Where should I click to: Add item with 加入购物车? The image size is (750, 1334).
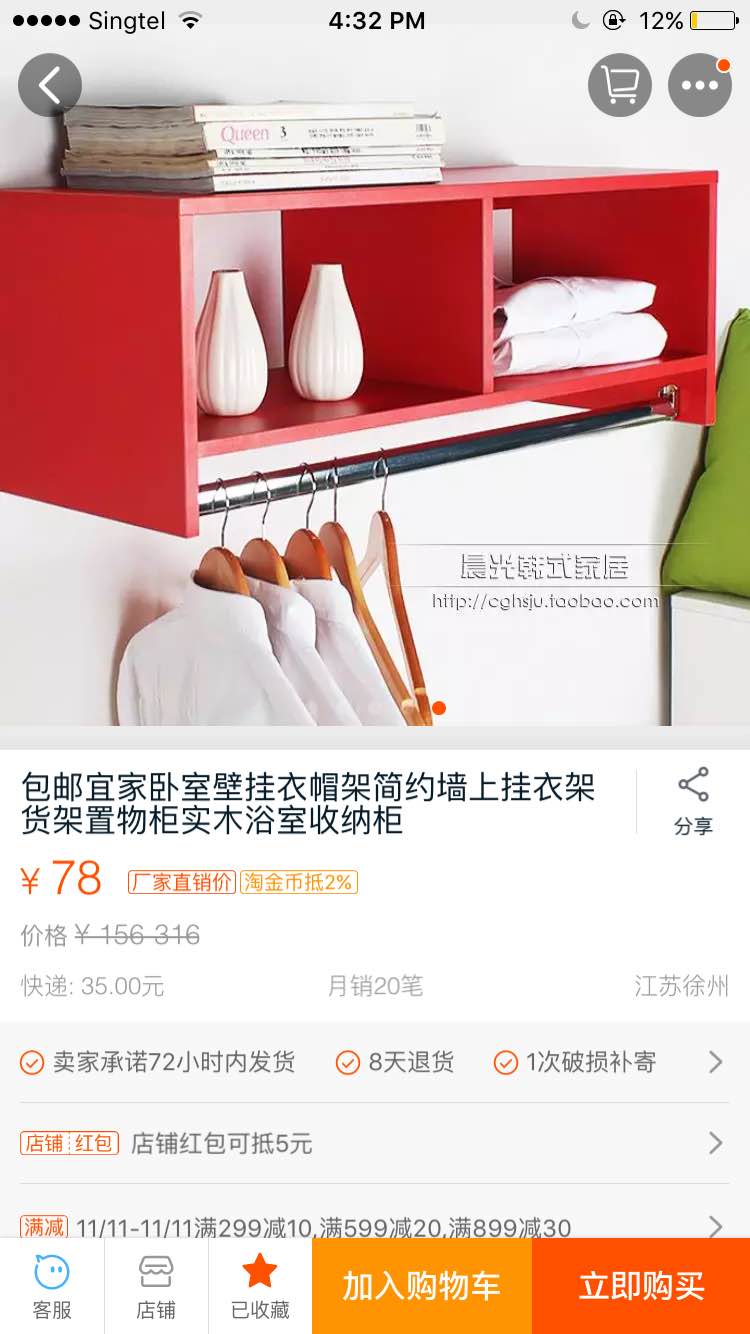[x=422, y=1286]
